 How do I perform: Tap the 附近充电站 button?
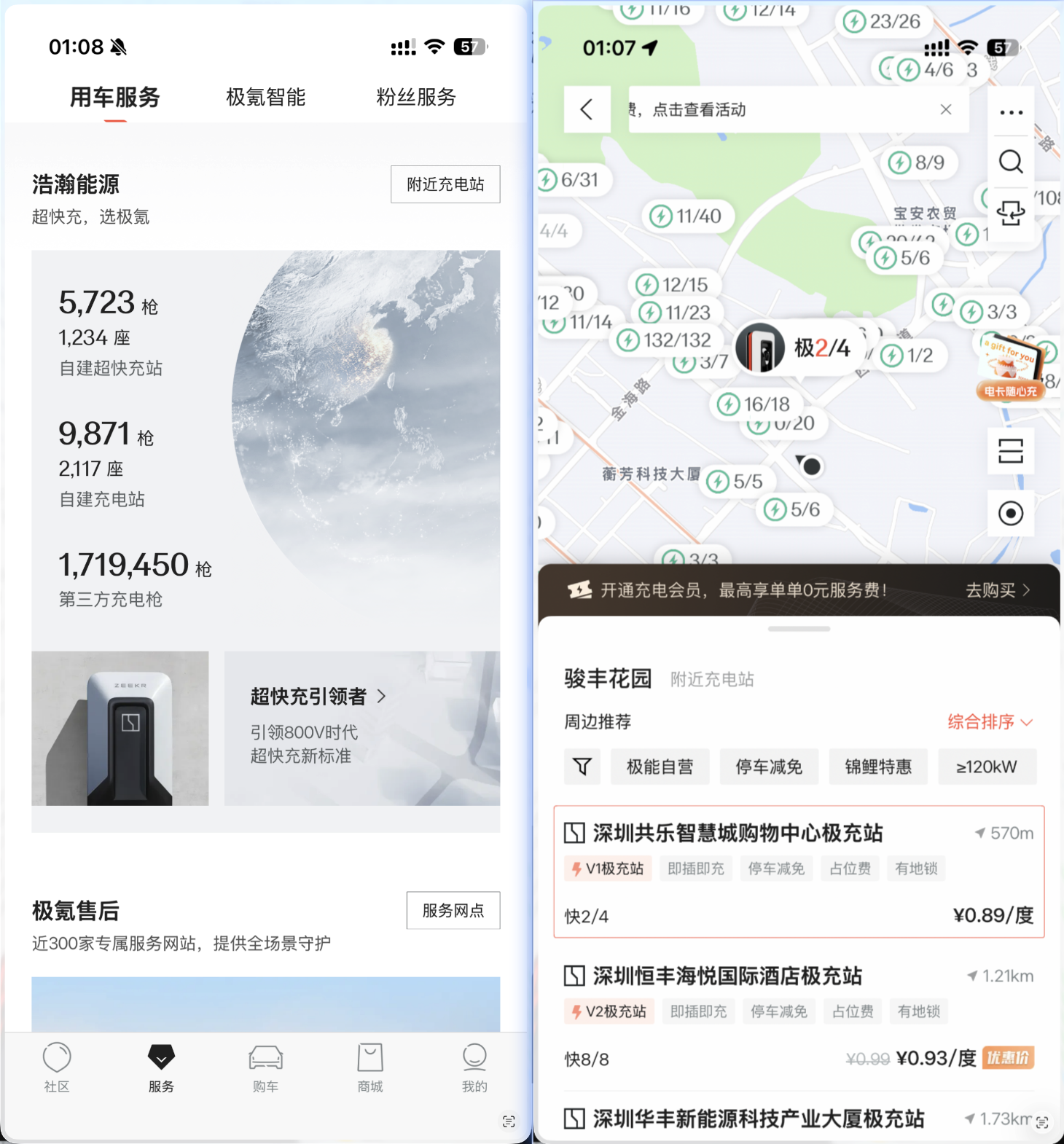pos(445,184)
